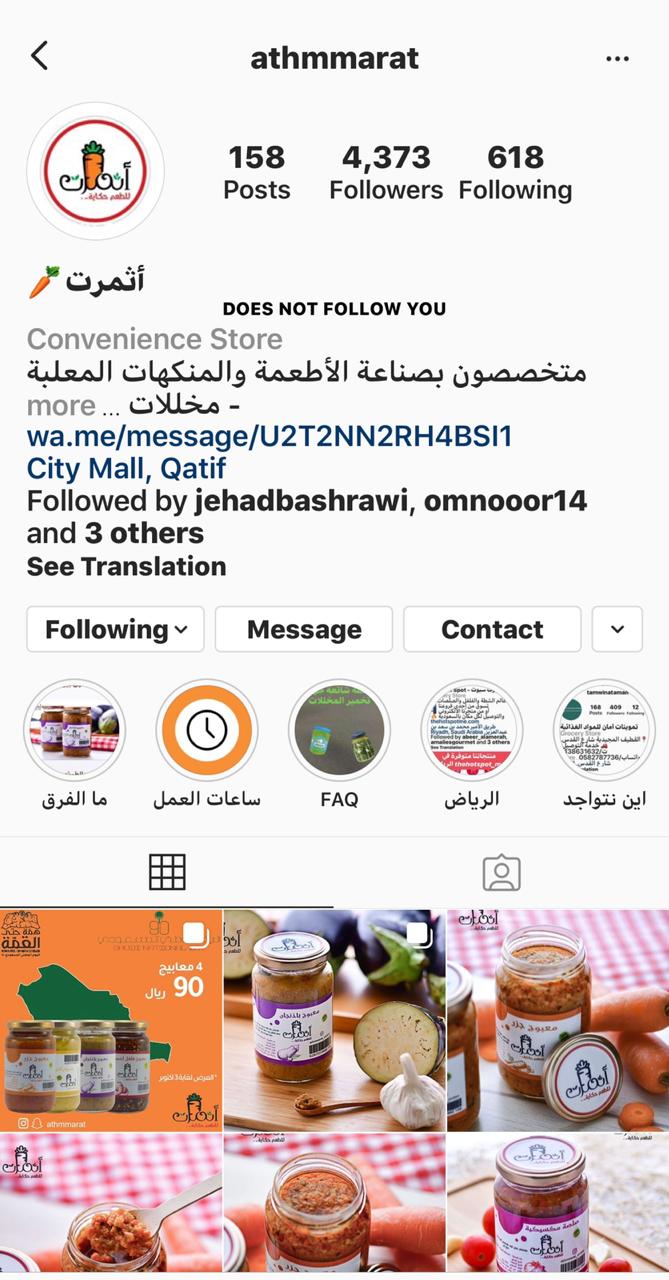Viewport: 669px width, 1280px height.
Task: Go back using the back arrow
Action: [x=40, y=56]
